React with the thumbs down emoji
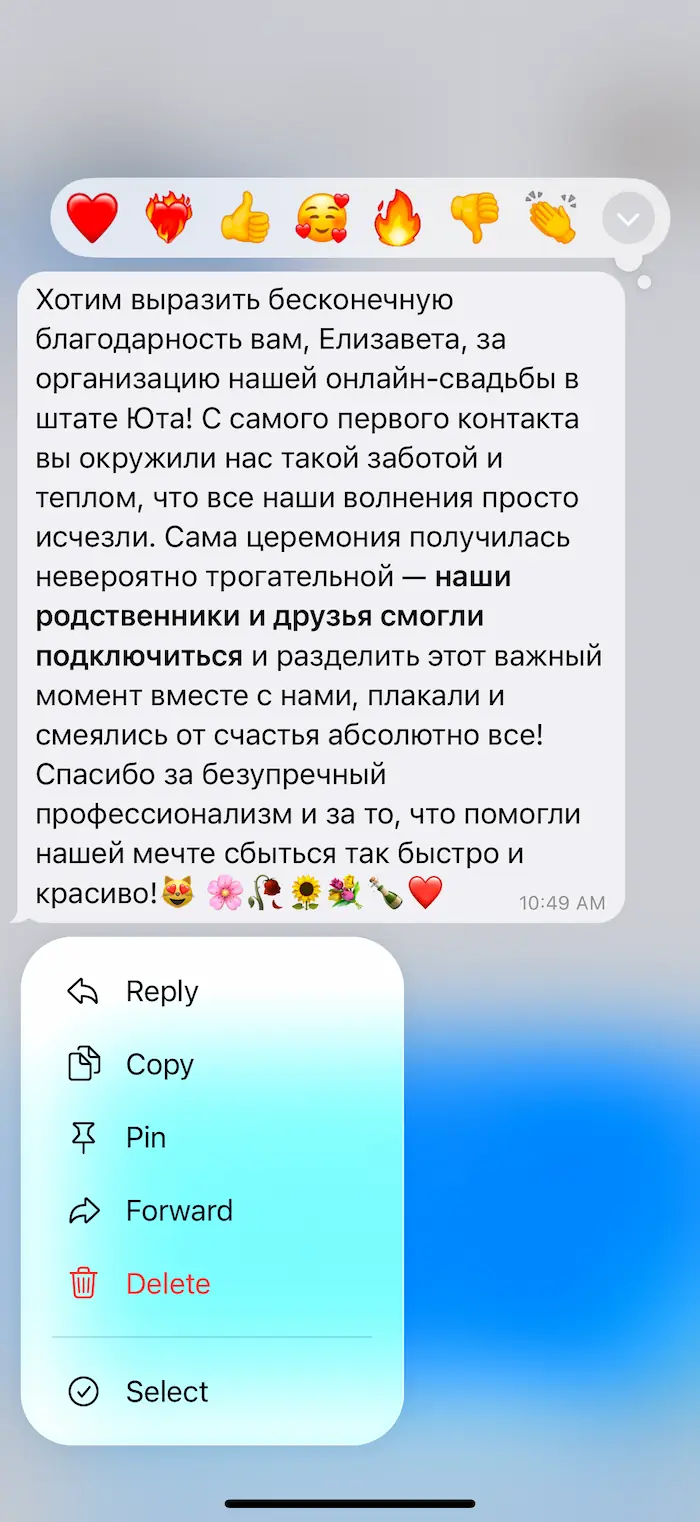Viewport: 700px width, 1522px height. click(x=474, y=218)
